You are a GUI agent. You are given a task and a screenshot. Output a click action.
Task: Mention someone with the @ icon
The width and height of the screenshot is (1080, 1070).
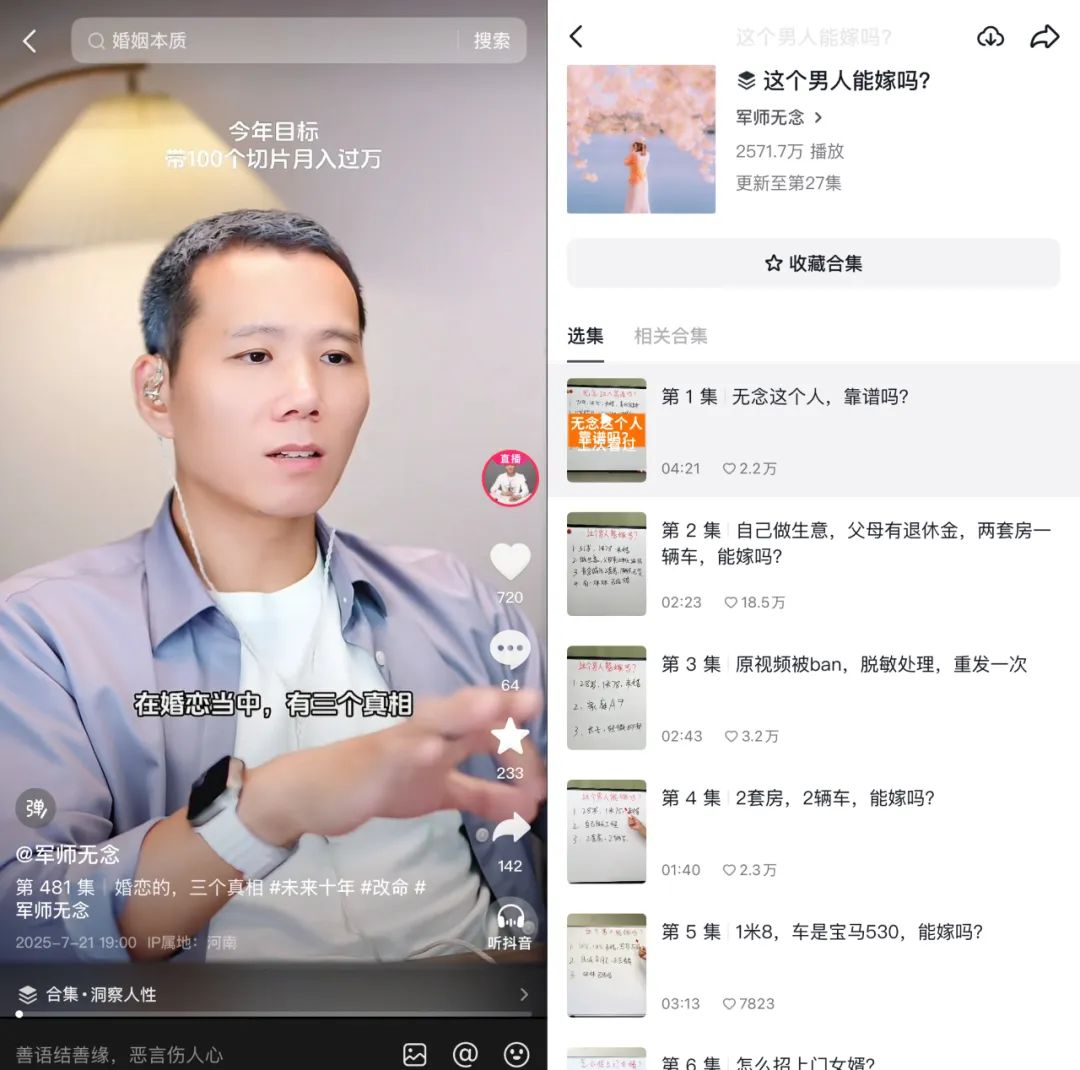[x=465, y=1054]
